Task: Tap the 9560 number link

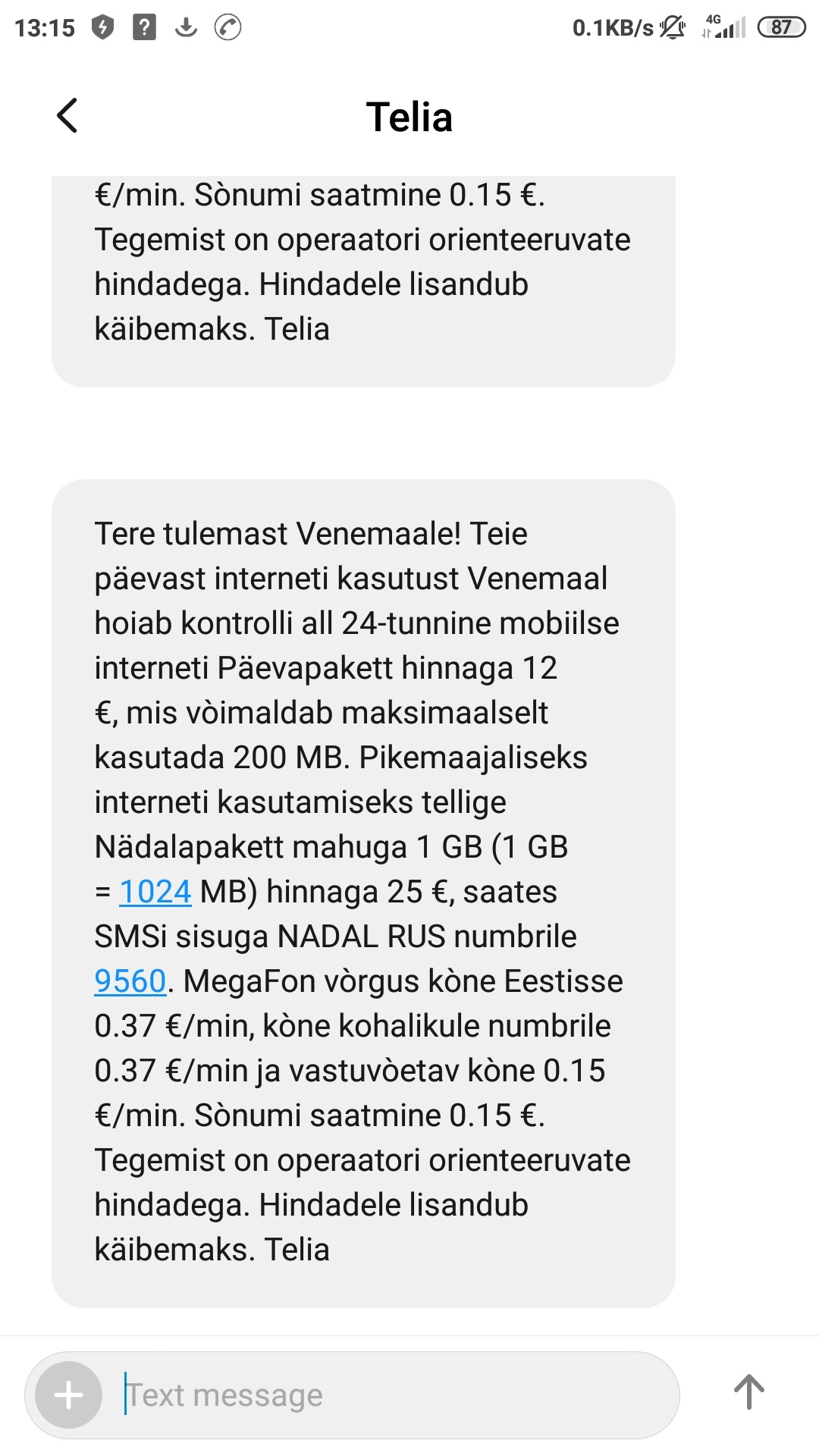Action: pos(130,981)
